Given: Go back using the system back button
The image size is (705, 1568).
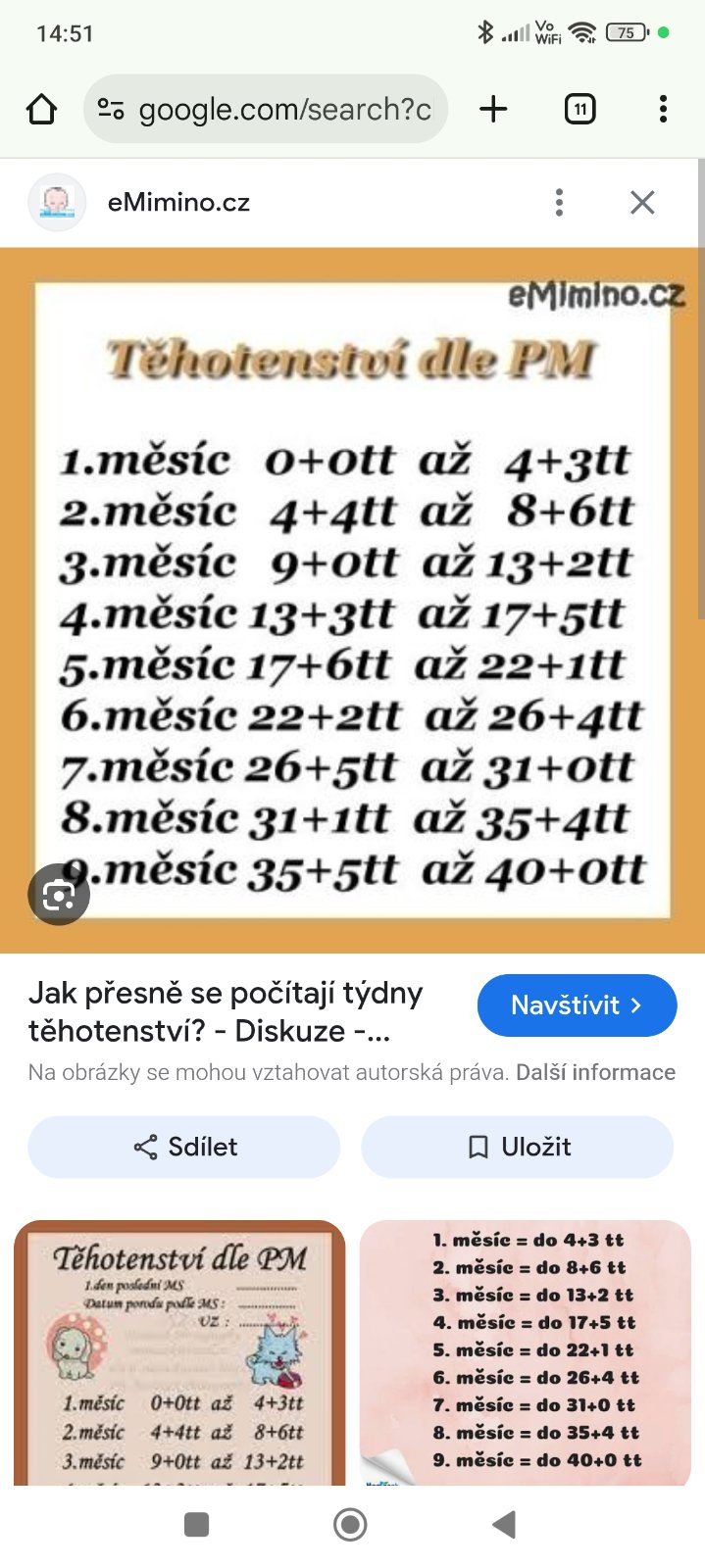Looking at the screenshot, I should (x=504, y=1524).
